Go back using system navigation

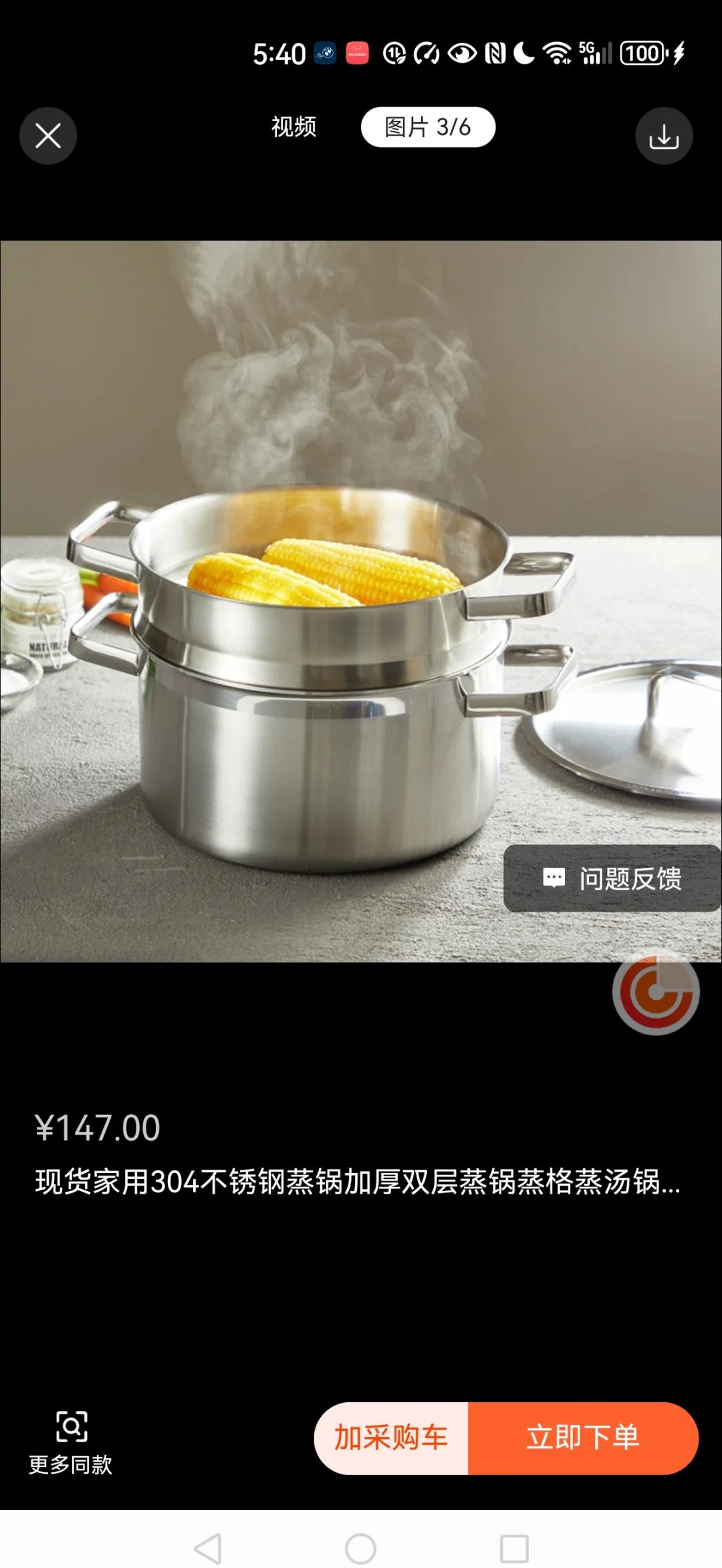208,1549
